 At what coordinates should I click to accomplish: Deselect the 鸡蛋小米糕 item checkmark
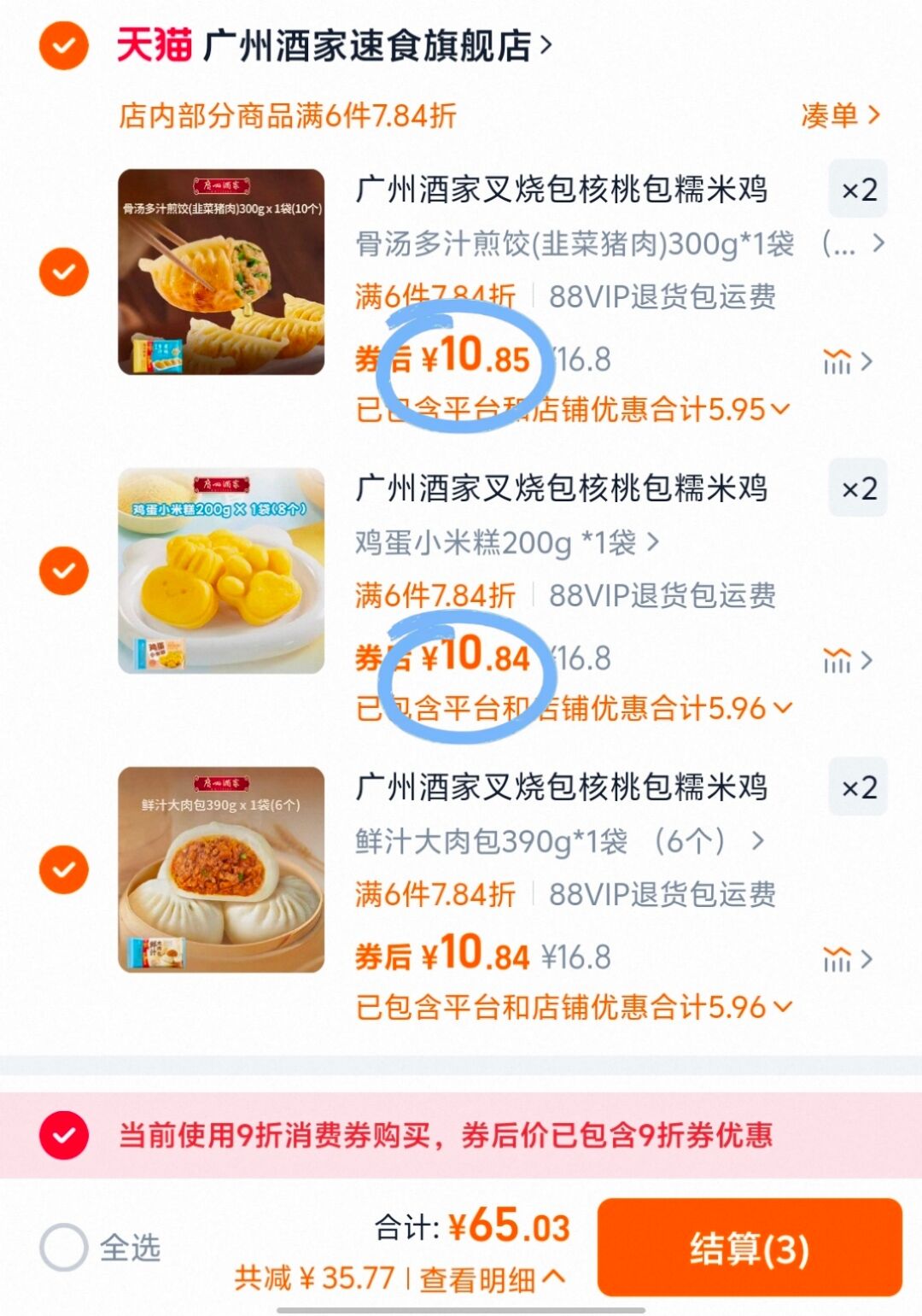pos(62,571)
